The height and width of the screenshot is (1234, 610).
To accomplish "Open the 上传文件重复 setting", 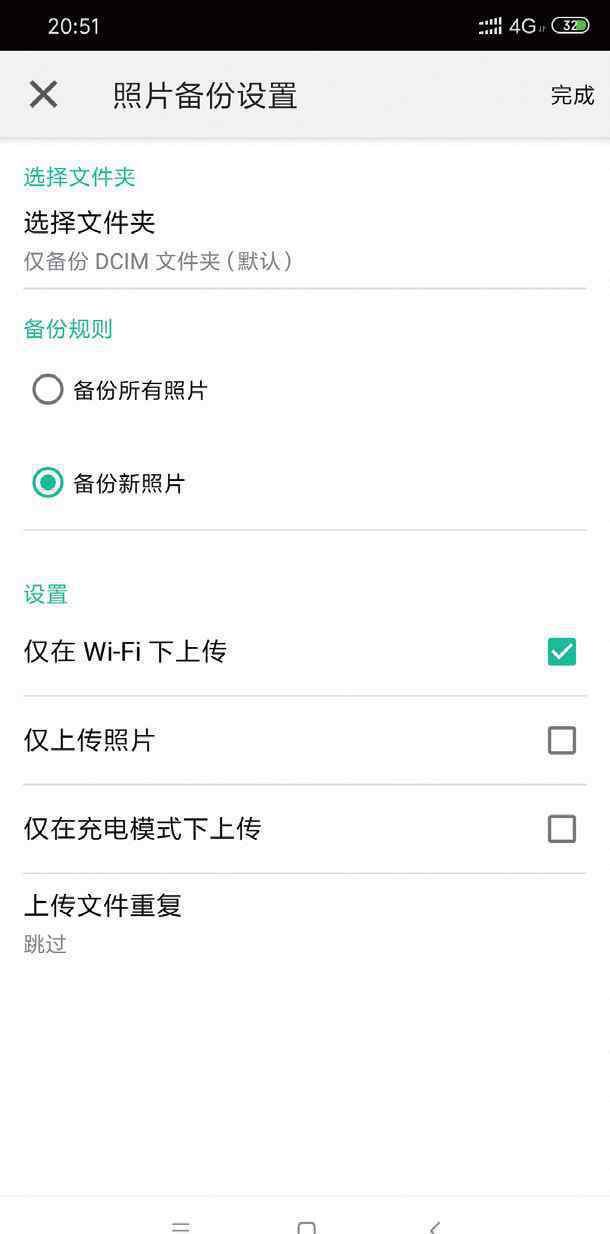I will [305, 923].
